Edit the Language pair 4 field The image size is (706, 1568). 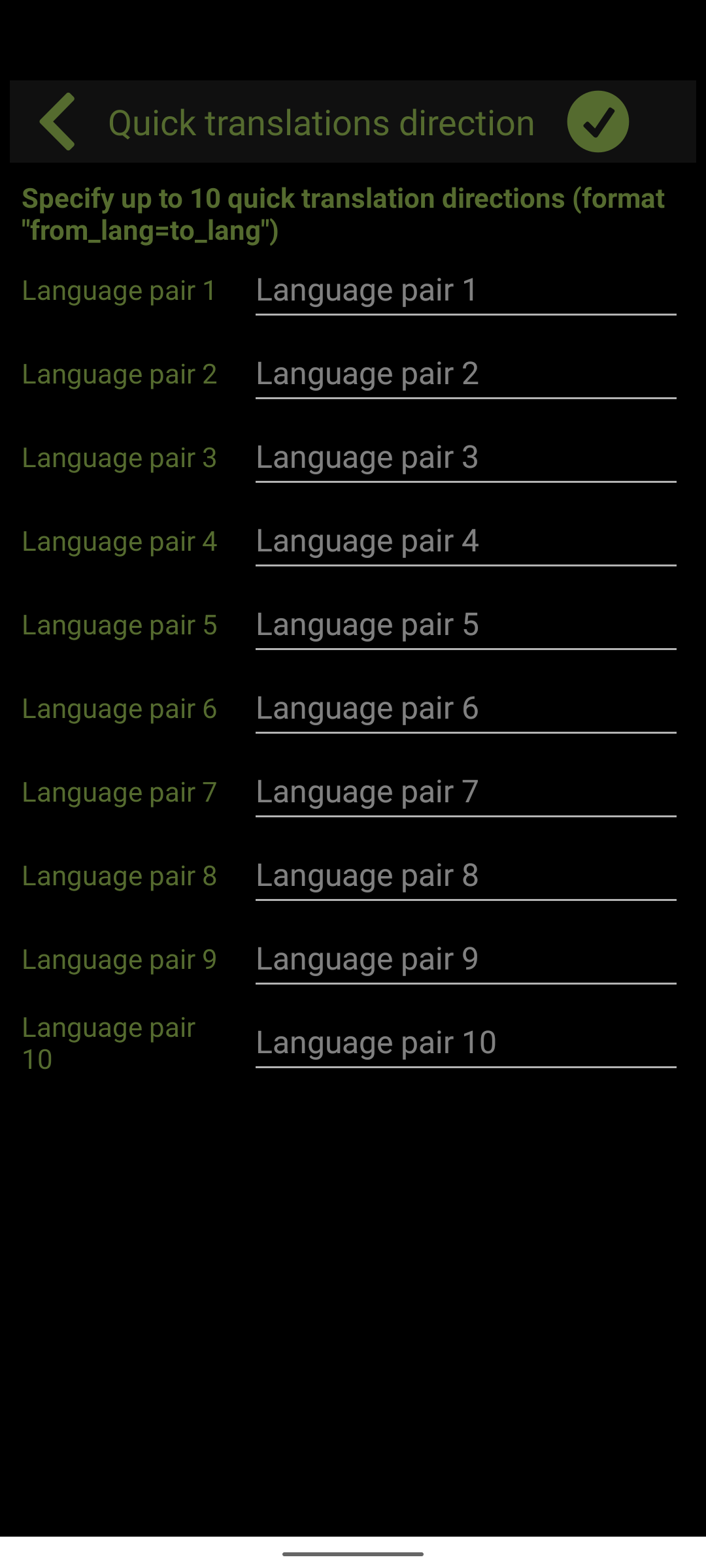(465, 542)
